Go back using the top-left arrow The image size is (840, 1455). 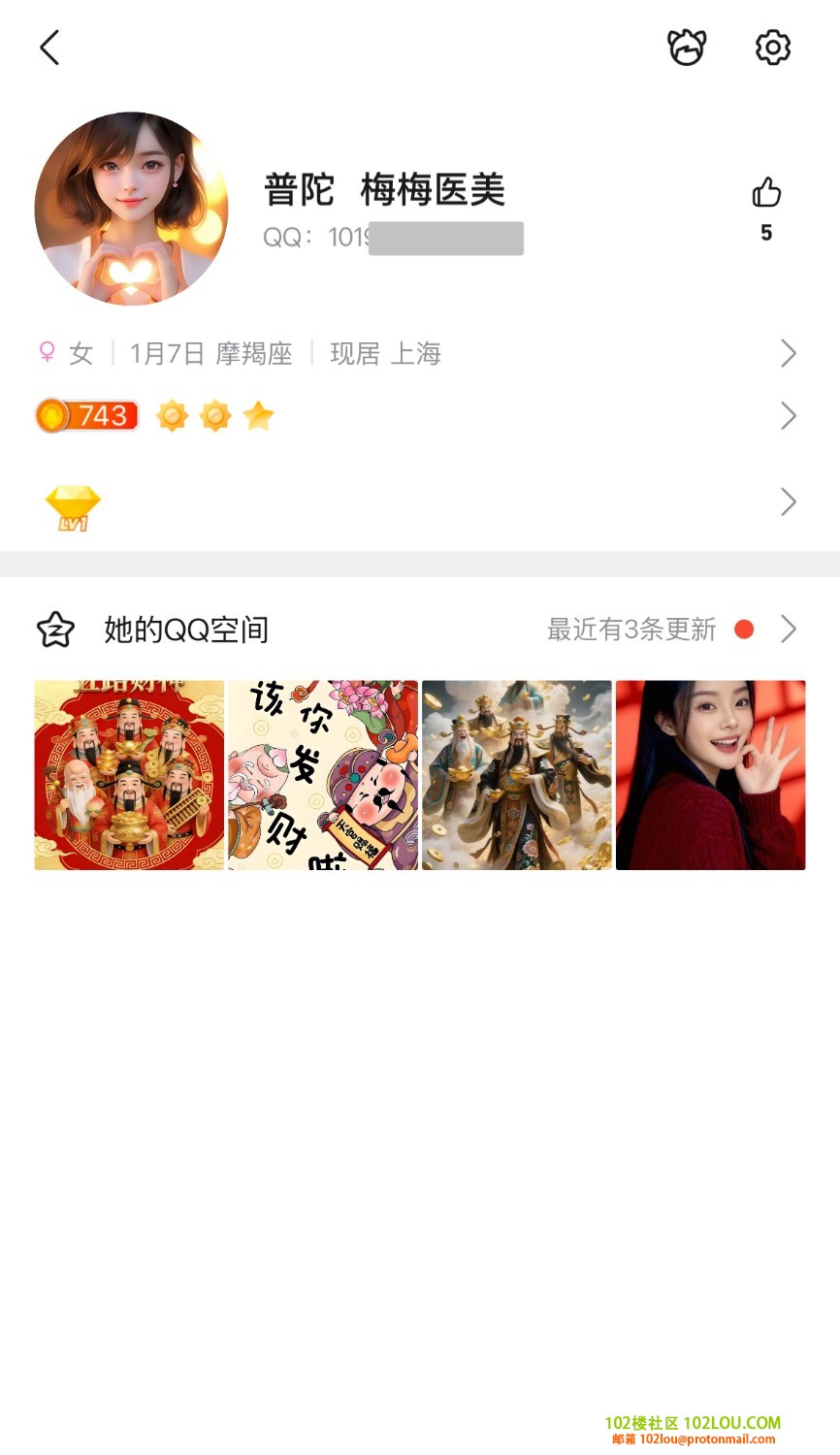(x=49, y=48)
